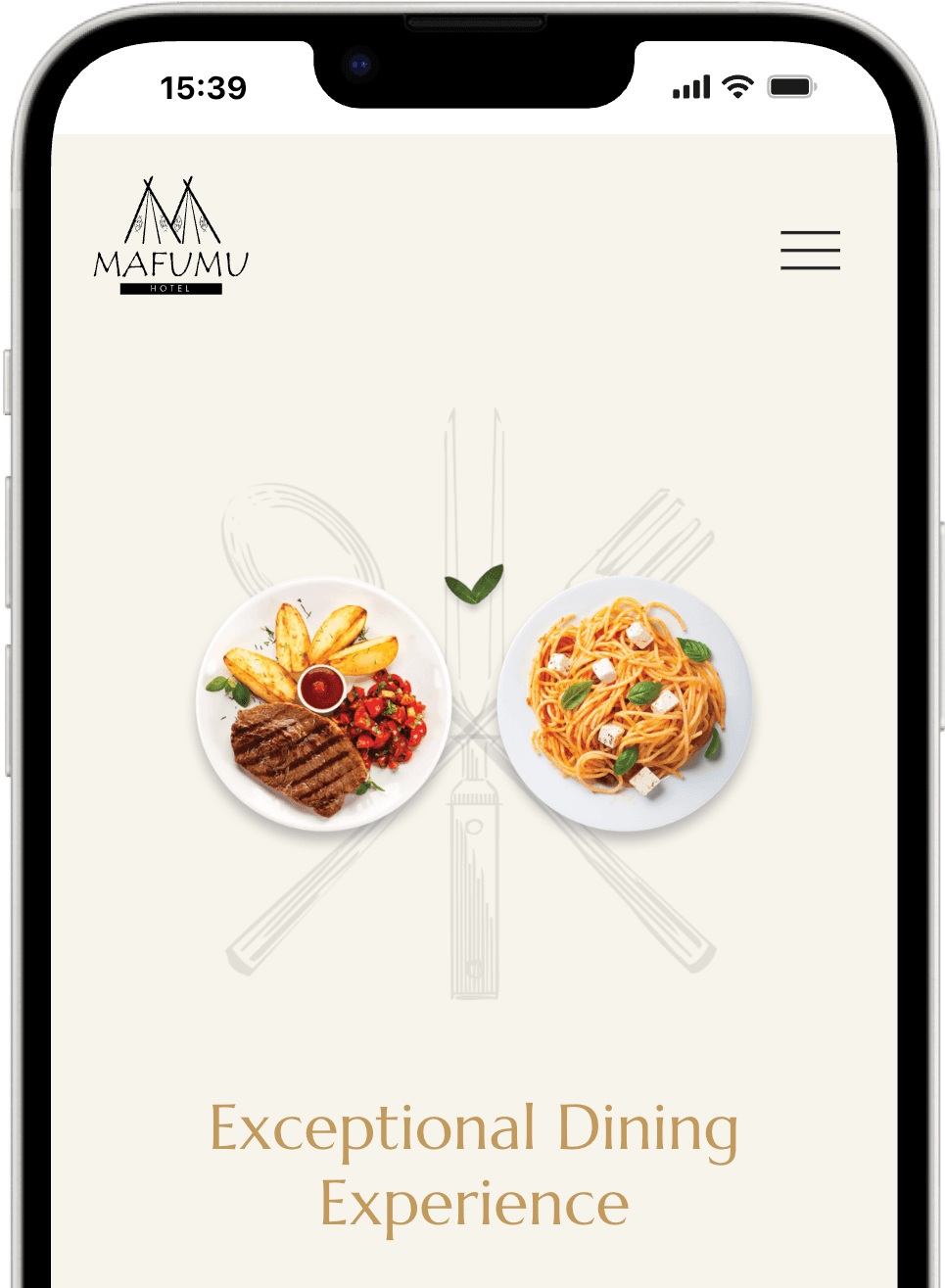Image resolution: width=945 pixels, height=1288 pixels.
Task: Tap the Wi-Fi icon in the status bar
Action: click(734, 87)
